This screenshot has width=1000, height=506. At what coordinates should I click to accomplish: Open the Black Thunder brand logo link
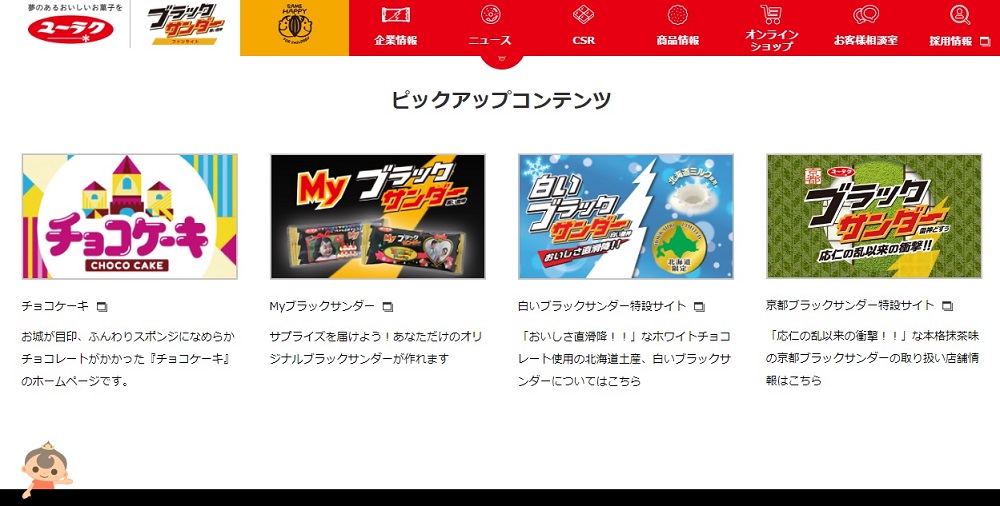186,27
